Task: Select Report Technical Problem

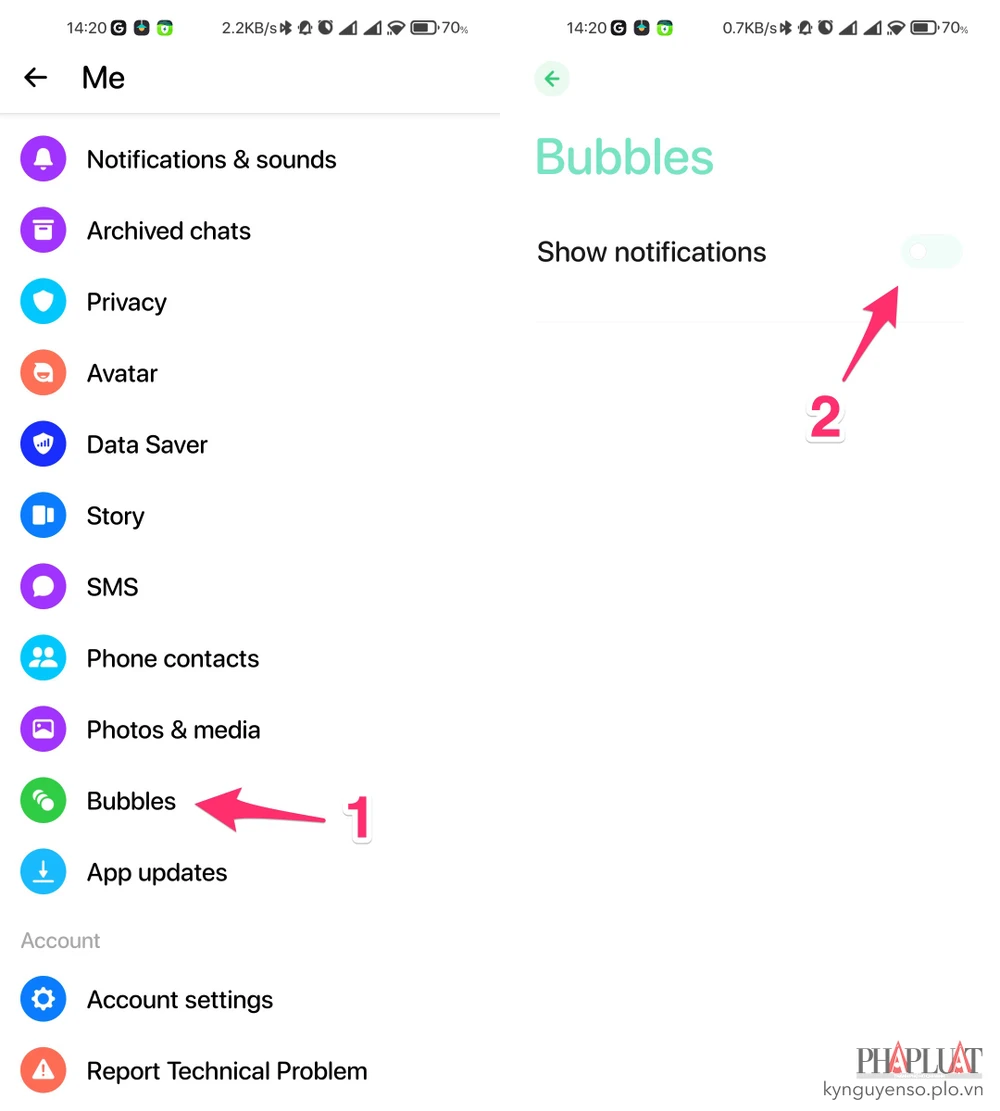Action: 226,1071
